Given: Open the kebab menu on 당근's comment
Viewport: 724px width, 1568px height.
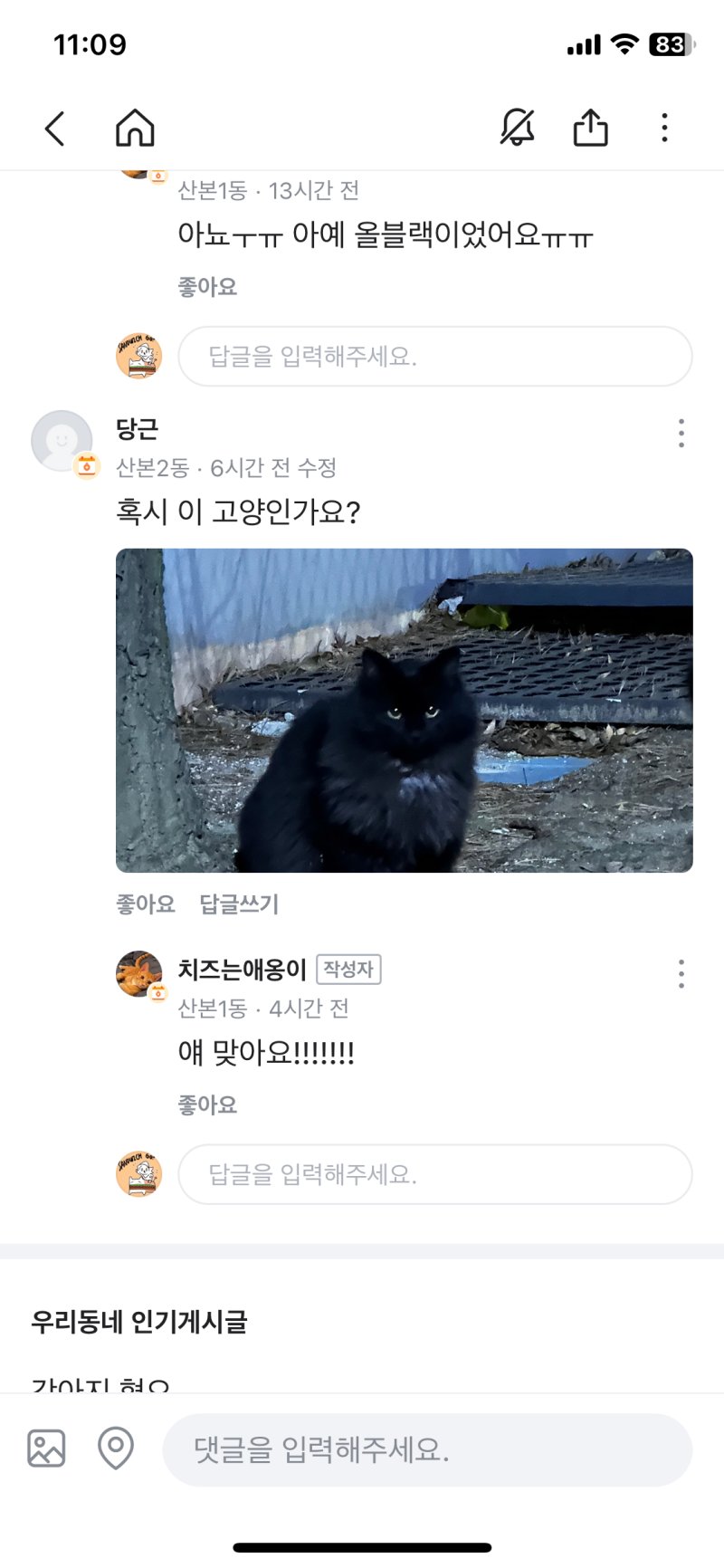Looking at the screenshot, I should tap(681, 434).
